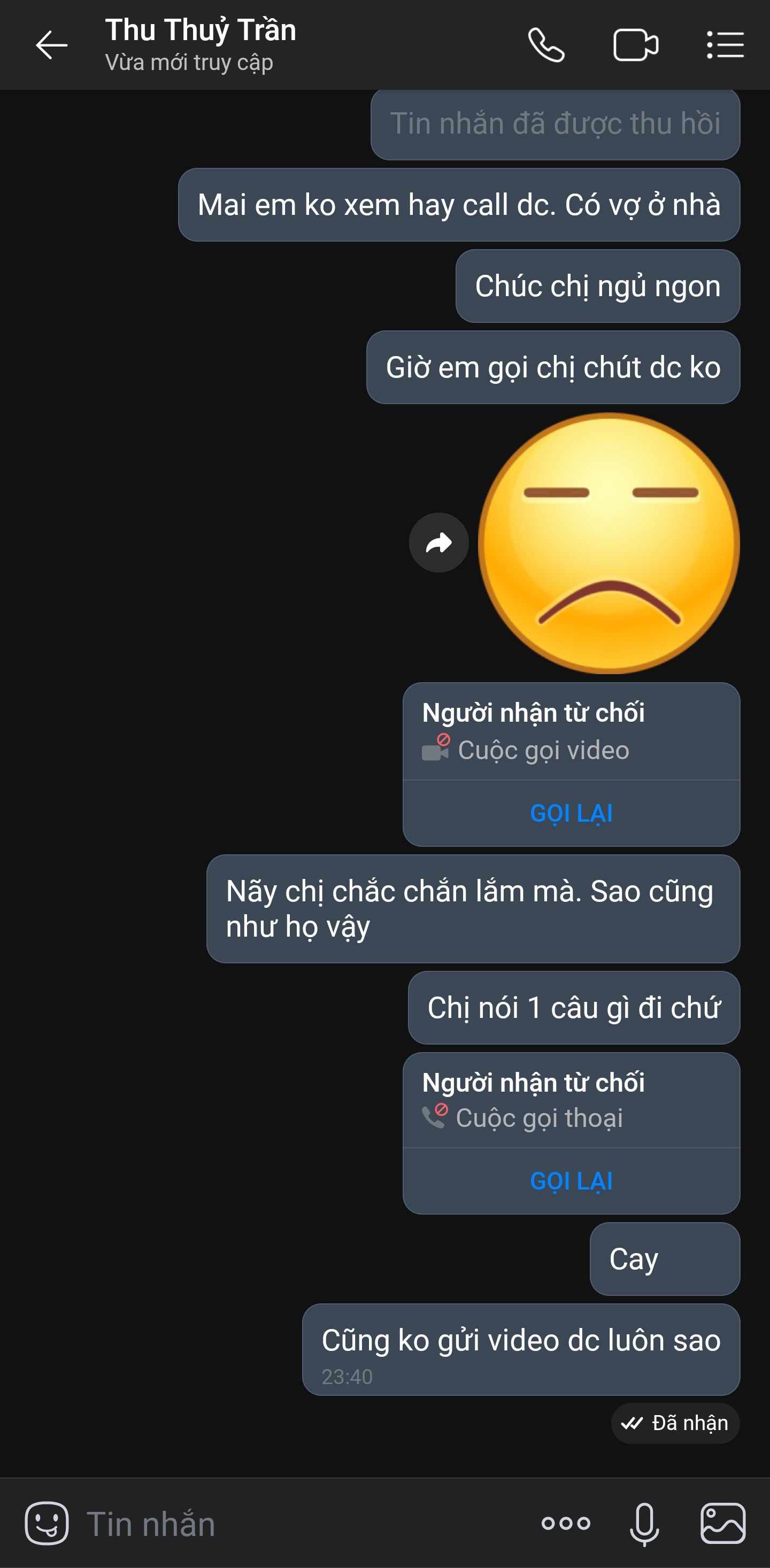Open the photo gallery picker
This screenshot has height=1568, width=770.
click(x=722, y=1523)
